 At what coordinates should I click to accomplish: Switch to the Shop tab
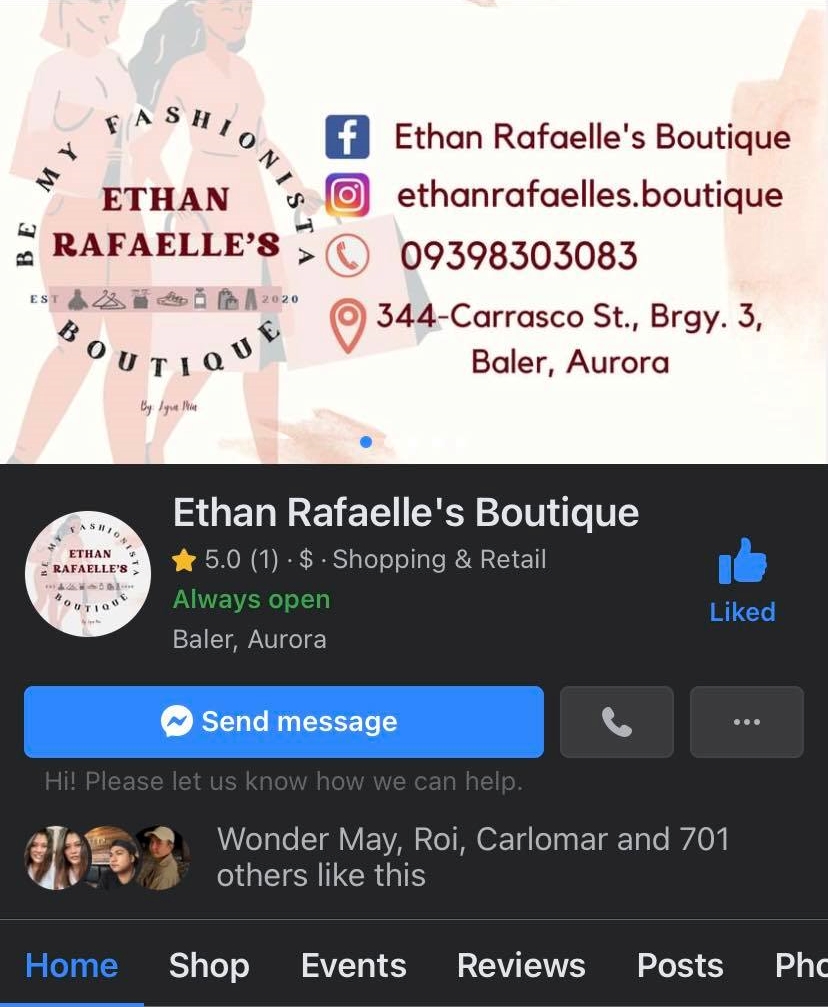209,965
